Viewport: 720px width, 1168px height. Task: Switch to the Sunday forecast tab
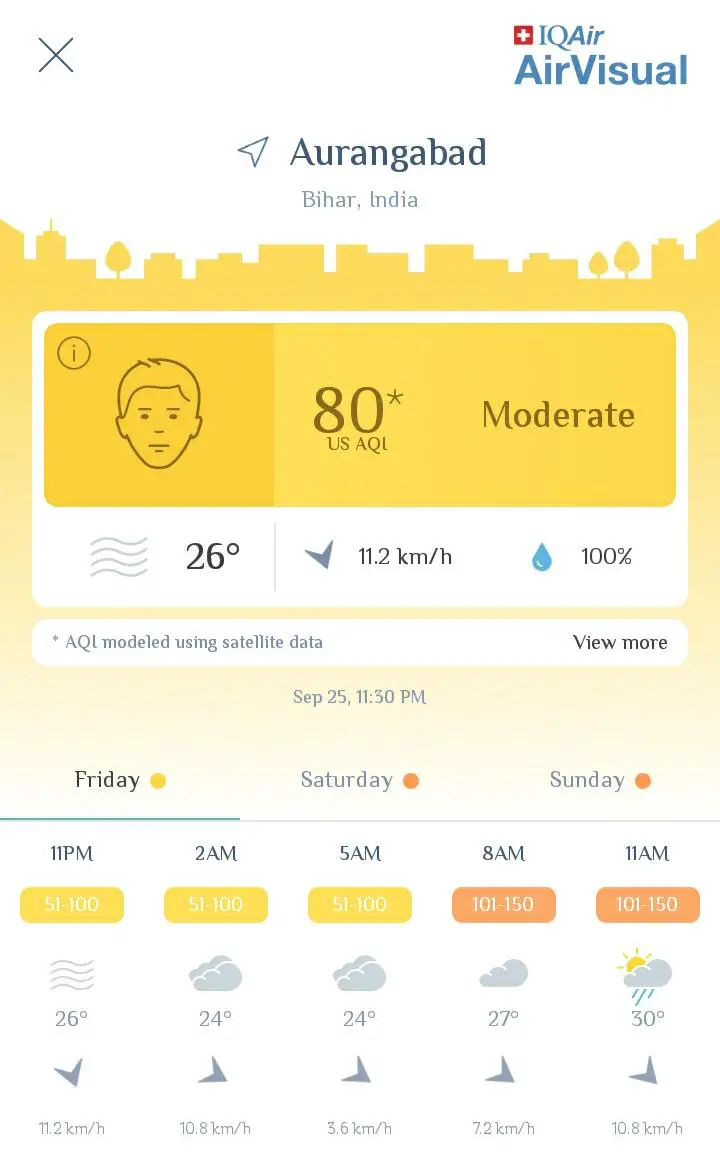click(599, 780)
